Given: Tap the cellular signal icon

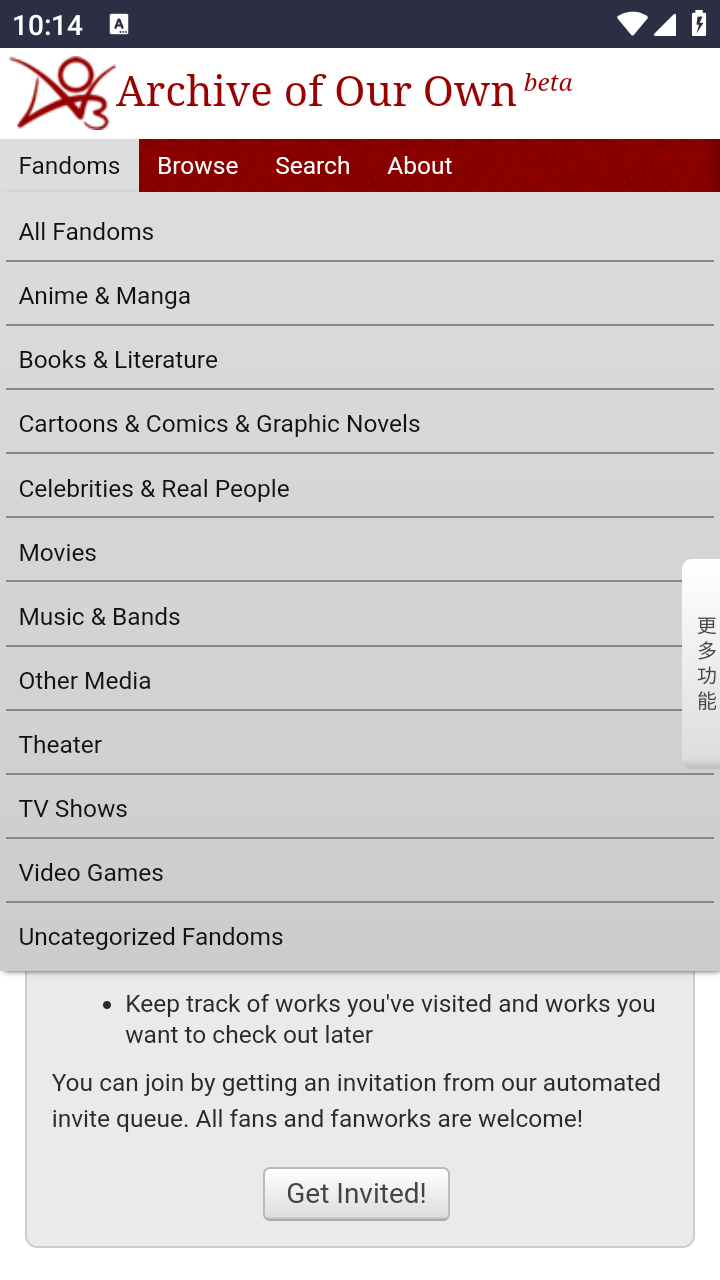Looking at the screenshot, I should [664, 25].
